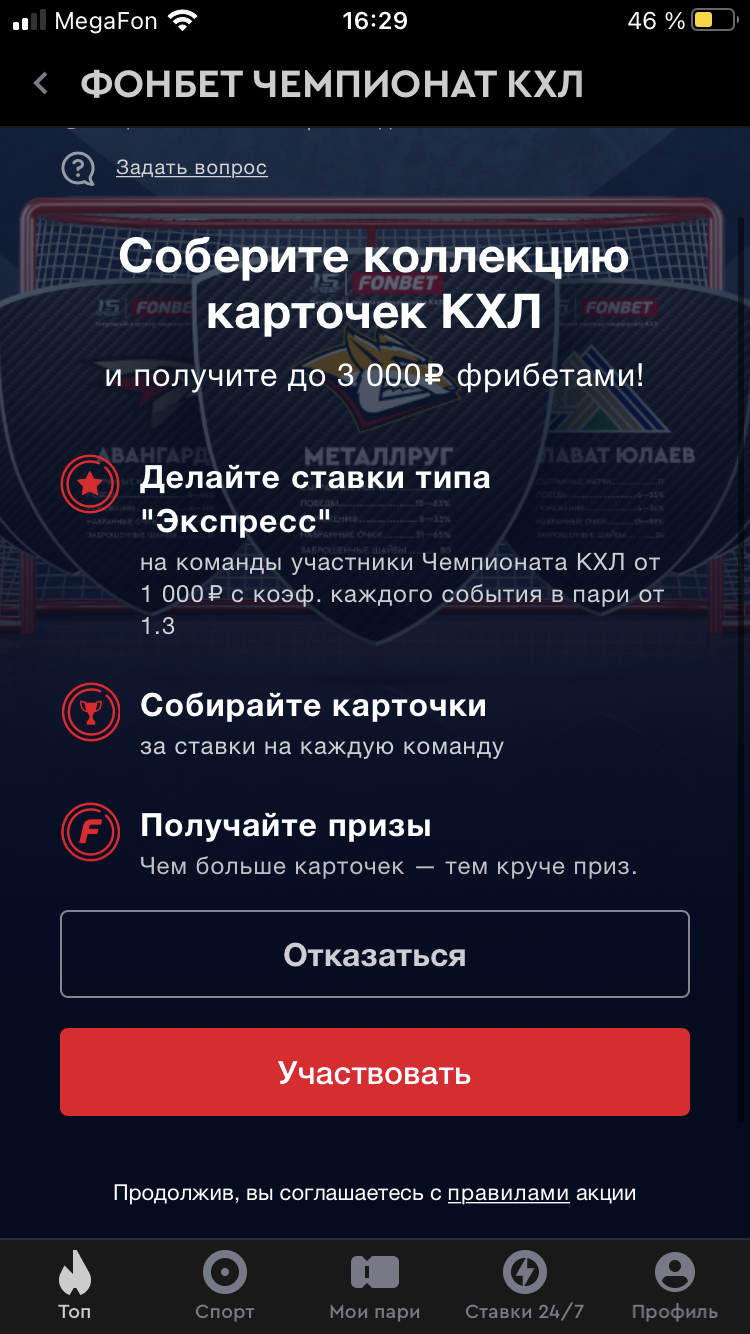750x1334 pixels.
Task: Go back using the header arrow
Action: click(41, 84)
